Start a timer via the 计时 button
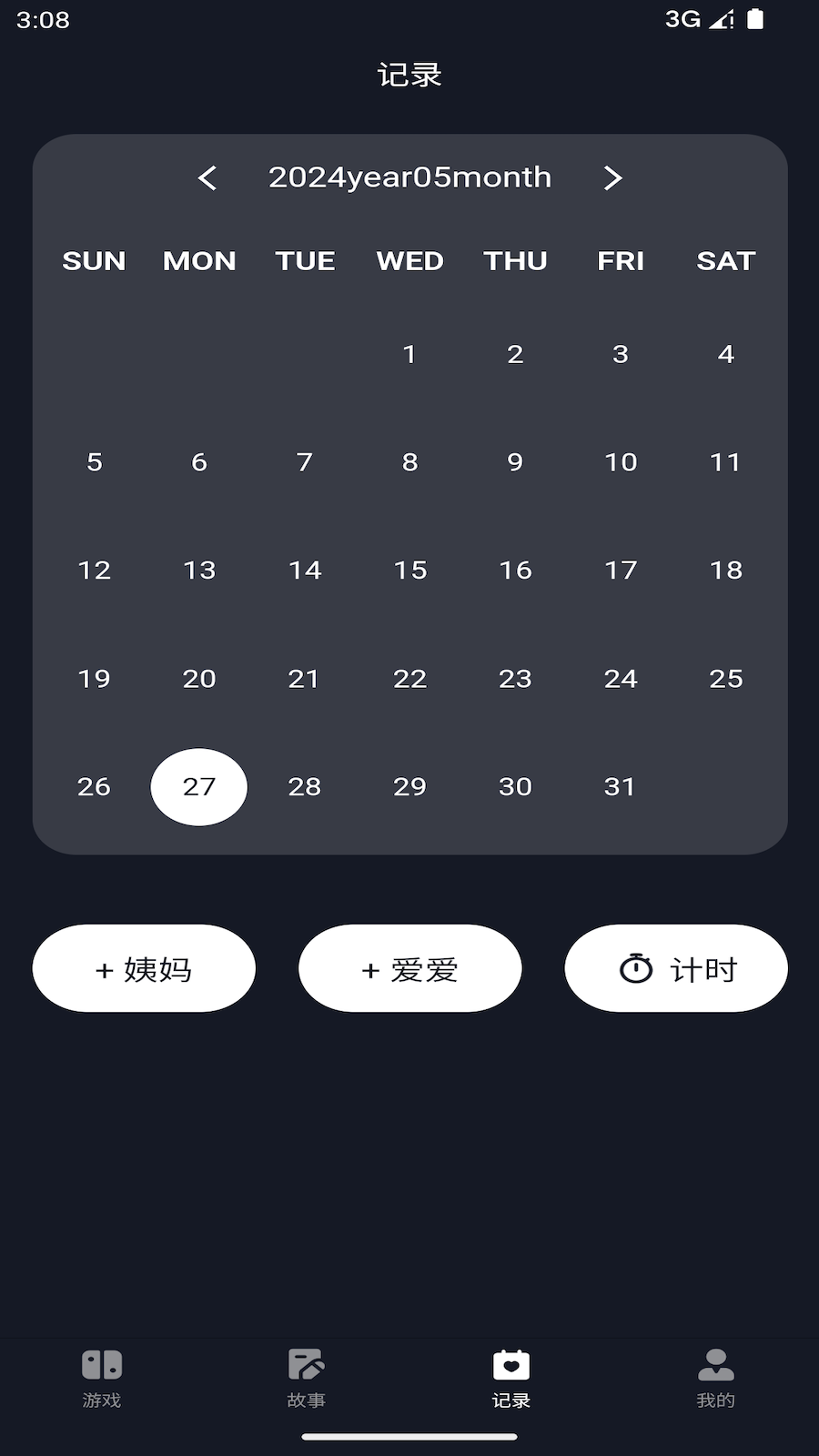This screenshot has width=819, height=1456. click(676, 968)
